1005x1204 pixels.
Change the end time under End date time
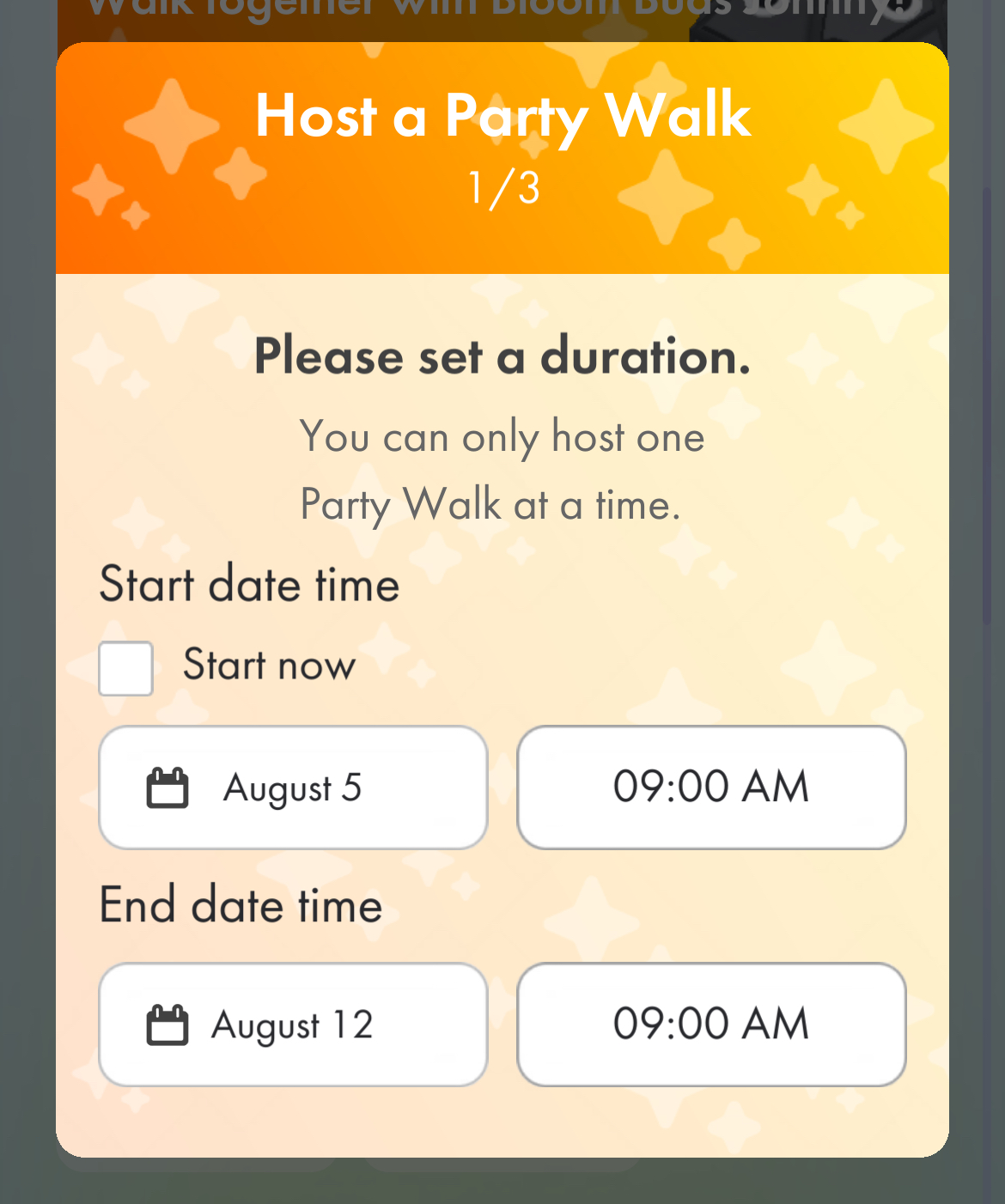[711, 1025]
